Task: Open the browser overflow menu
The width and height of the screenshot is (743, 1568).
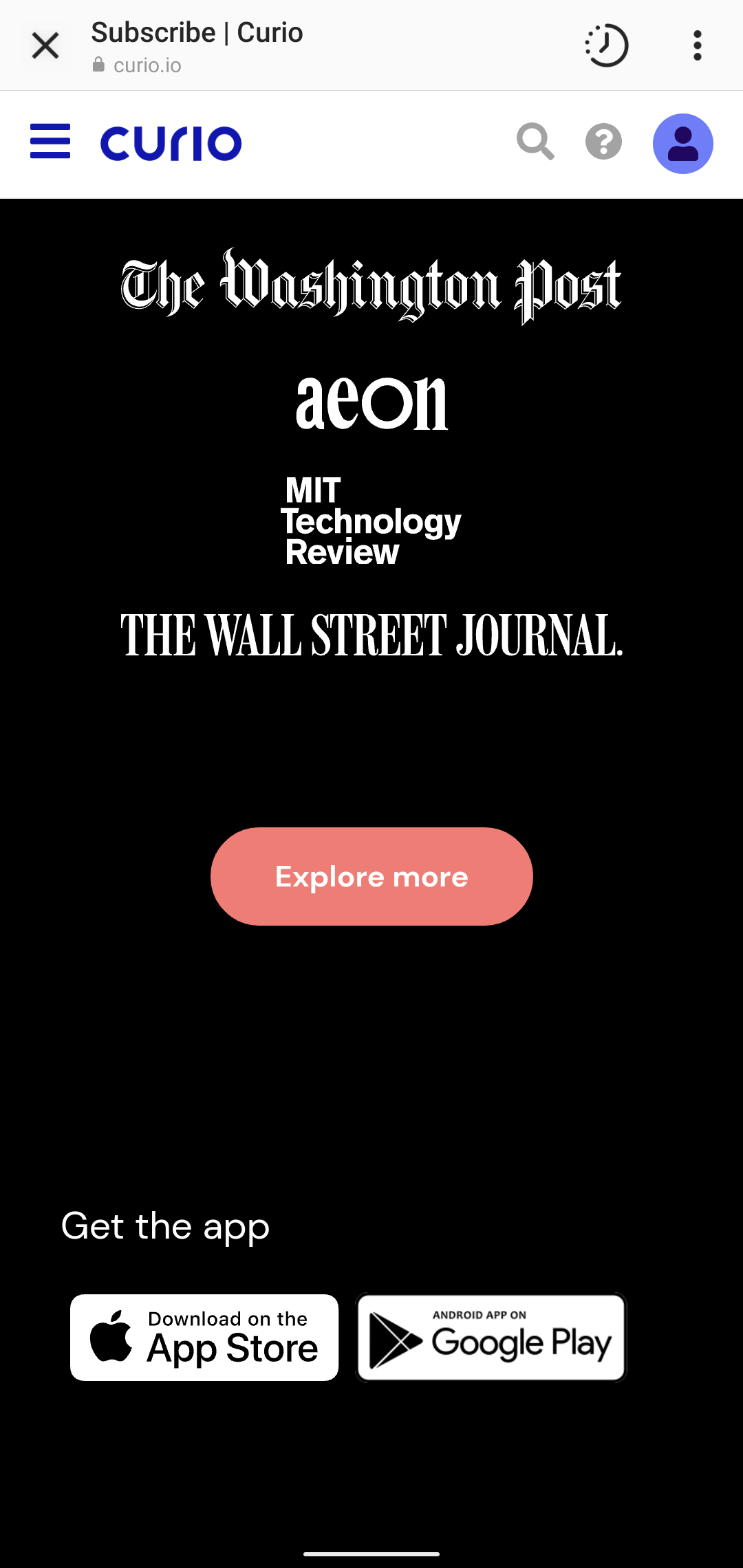Action: point(697,46)
